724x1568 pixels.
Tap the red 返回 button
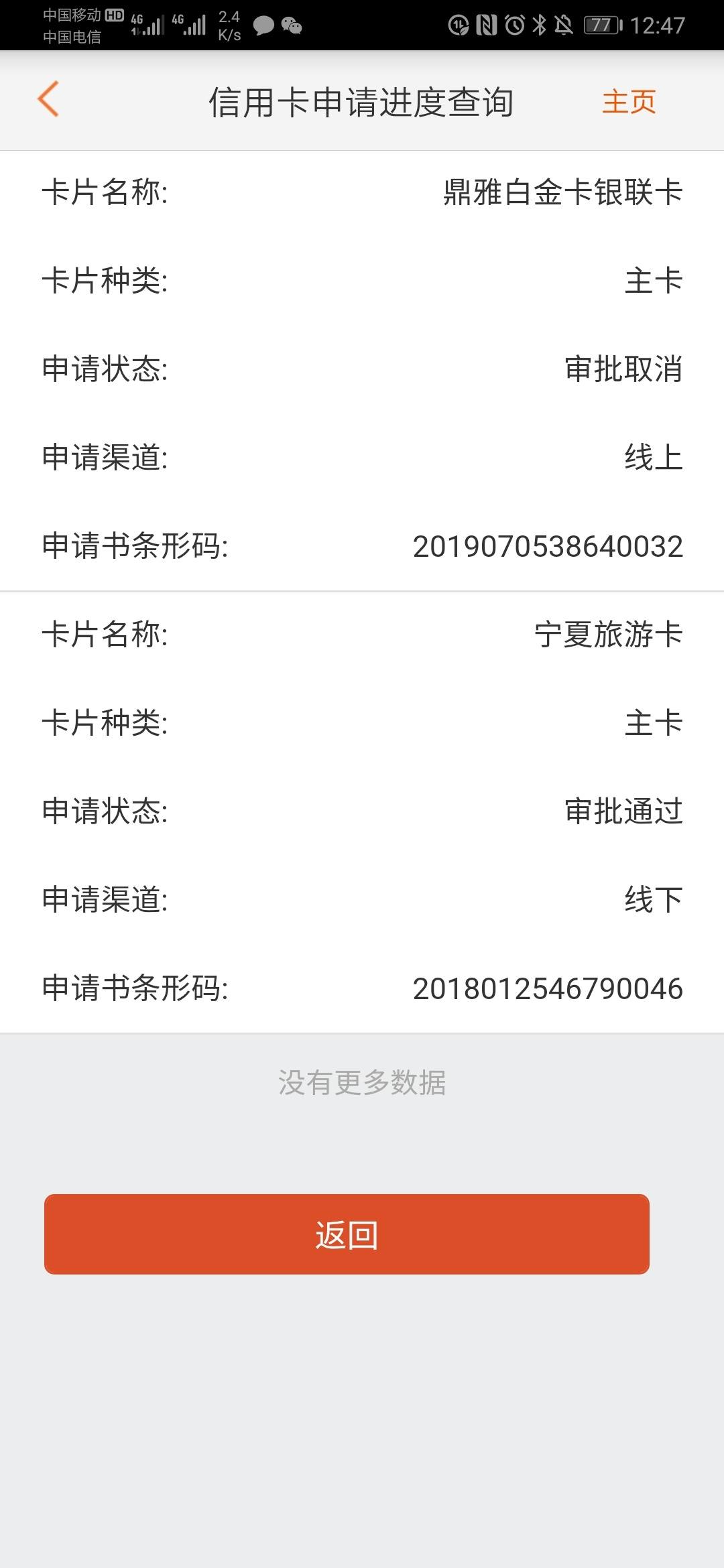(347, 1234)
